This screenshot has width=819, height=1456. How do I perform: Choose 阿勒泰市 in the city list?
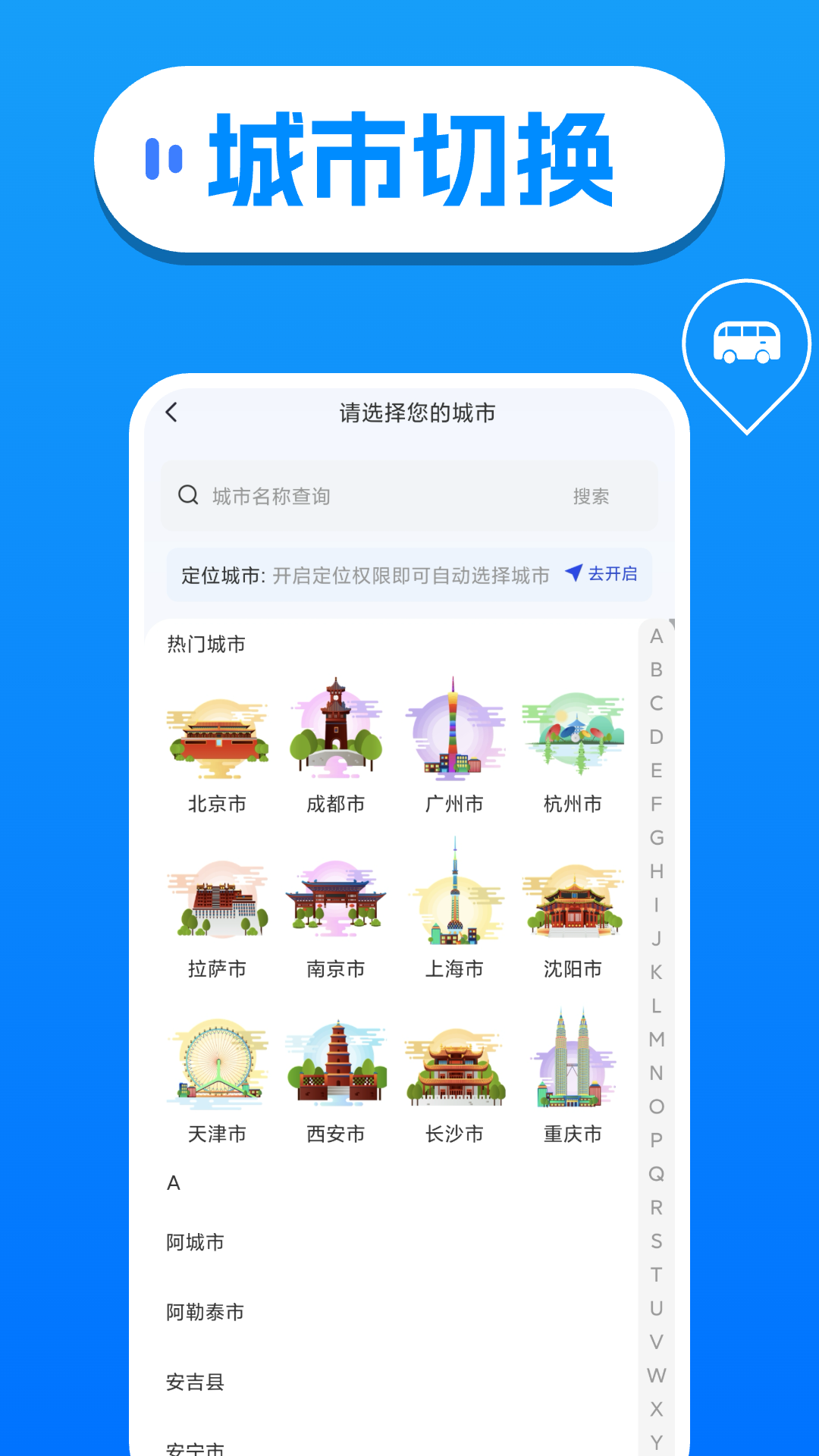pos(203,1312)
